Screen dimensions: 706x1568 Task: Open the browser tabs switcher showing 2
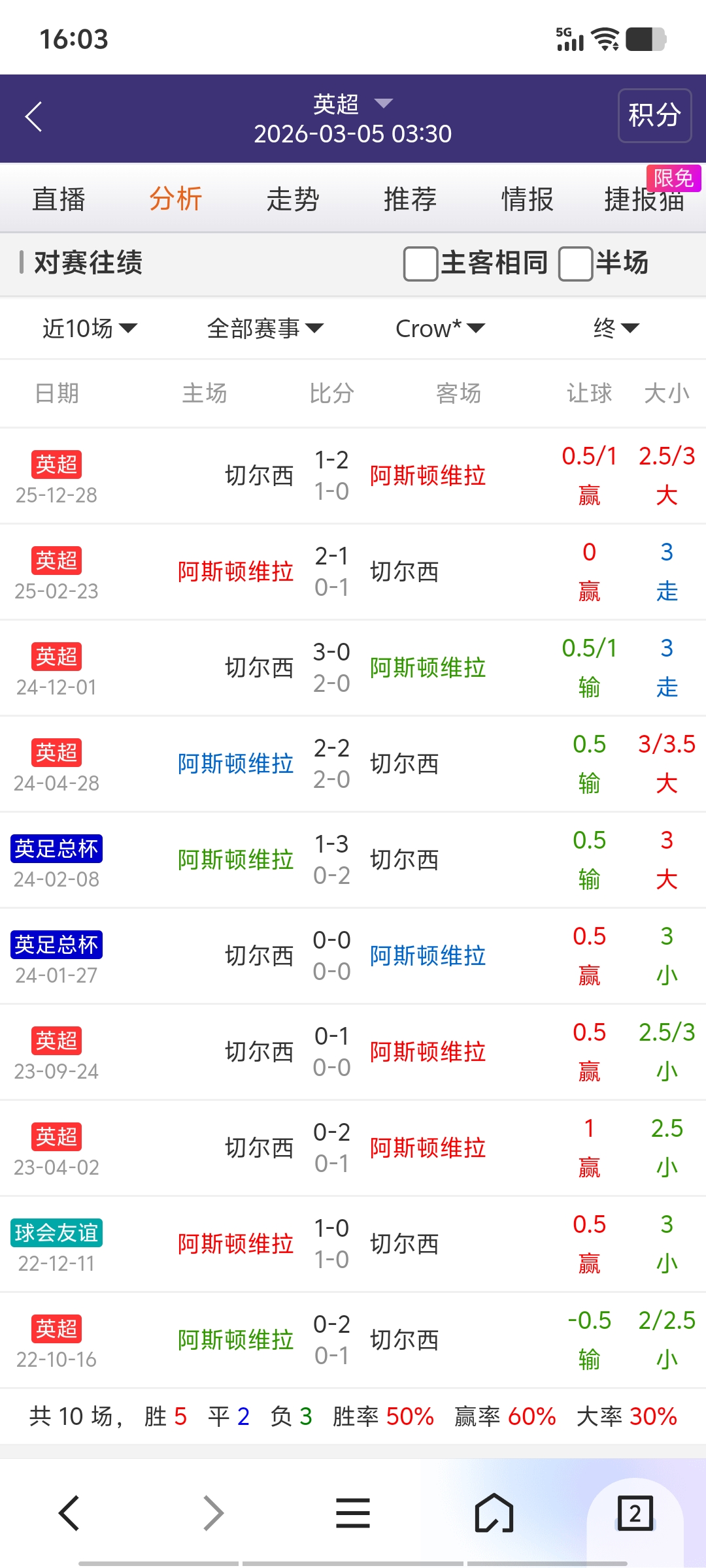tap(635, 1513)
